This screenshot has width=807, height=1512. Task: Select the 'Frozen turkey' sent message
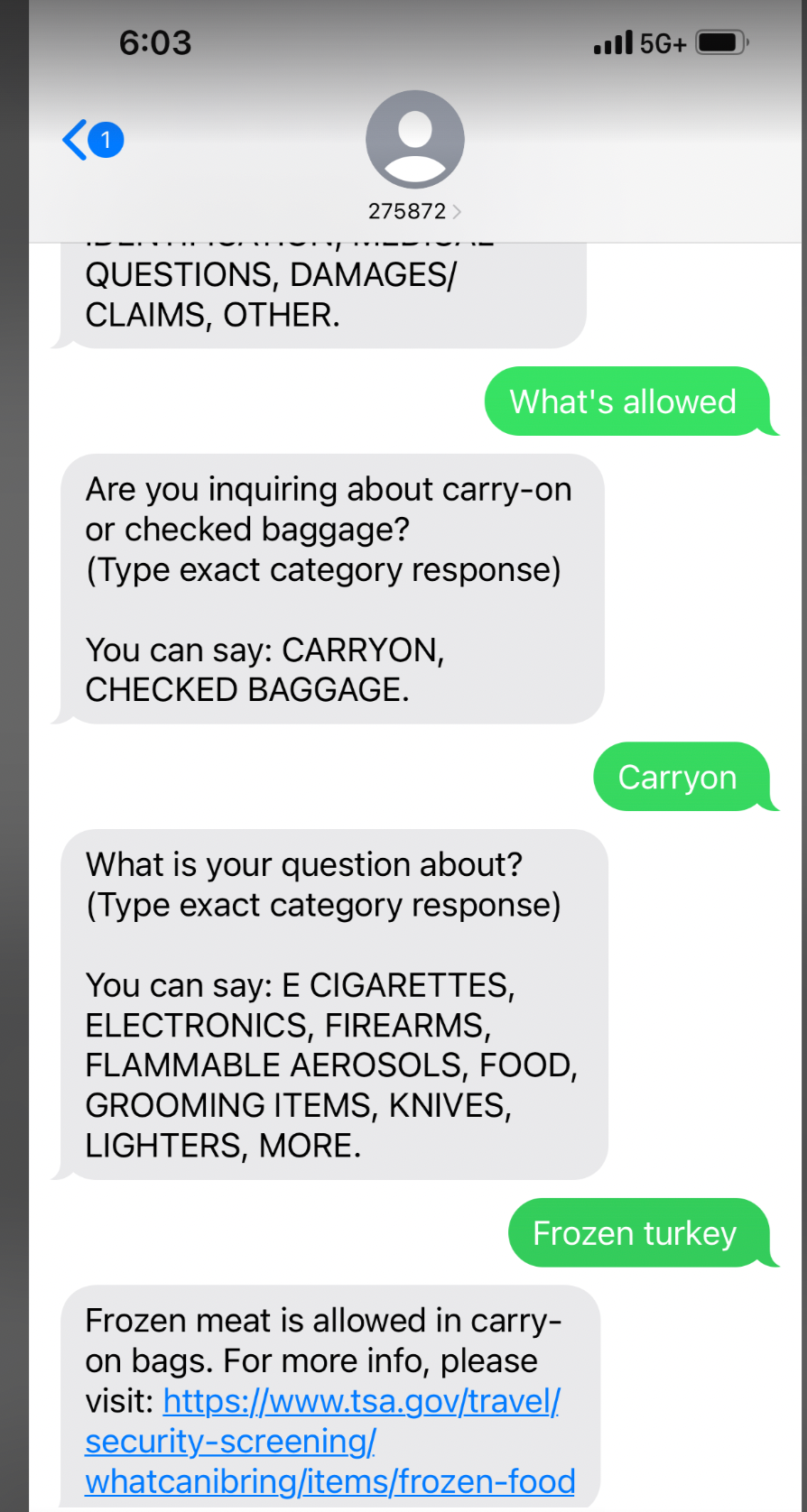pos(643,1232)
